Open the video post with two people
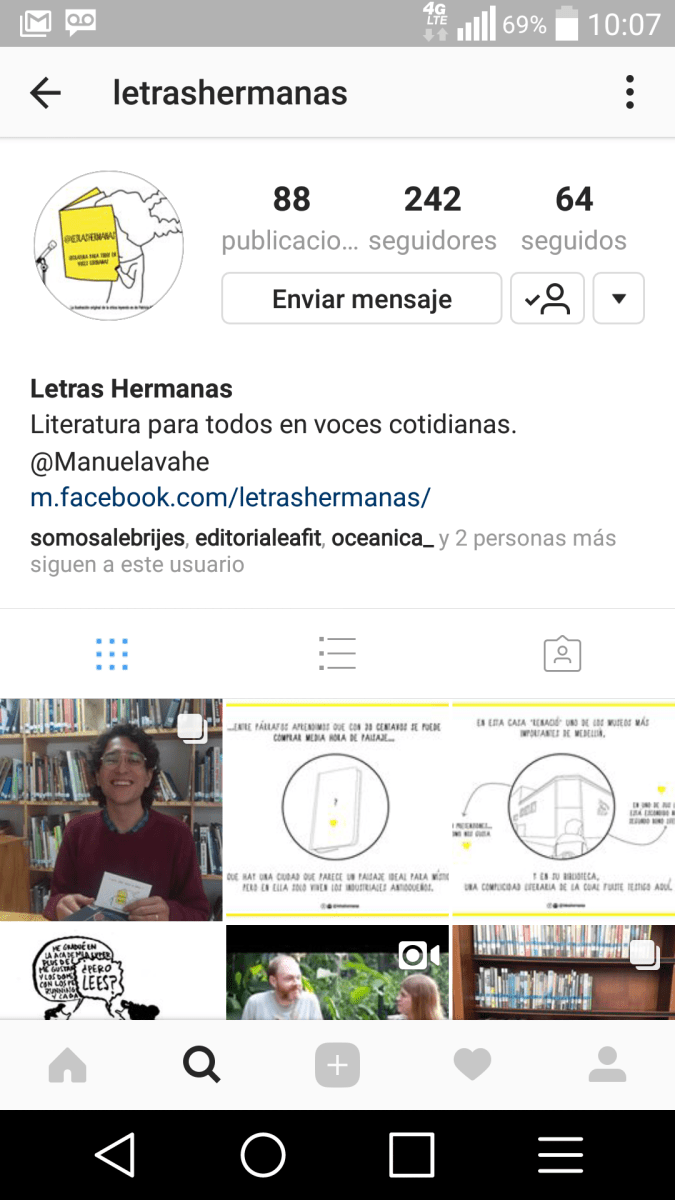Image resolution: width=675 pixels, height=1200 pixels. [337, 972]
